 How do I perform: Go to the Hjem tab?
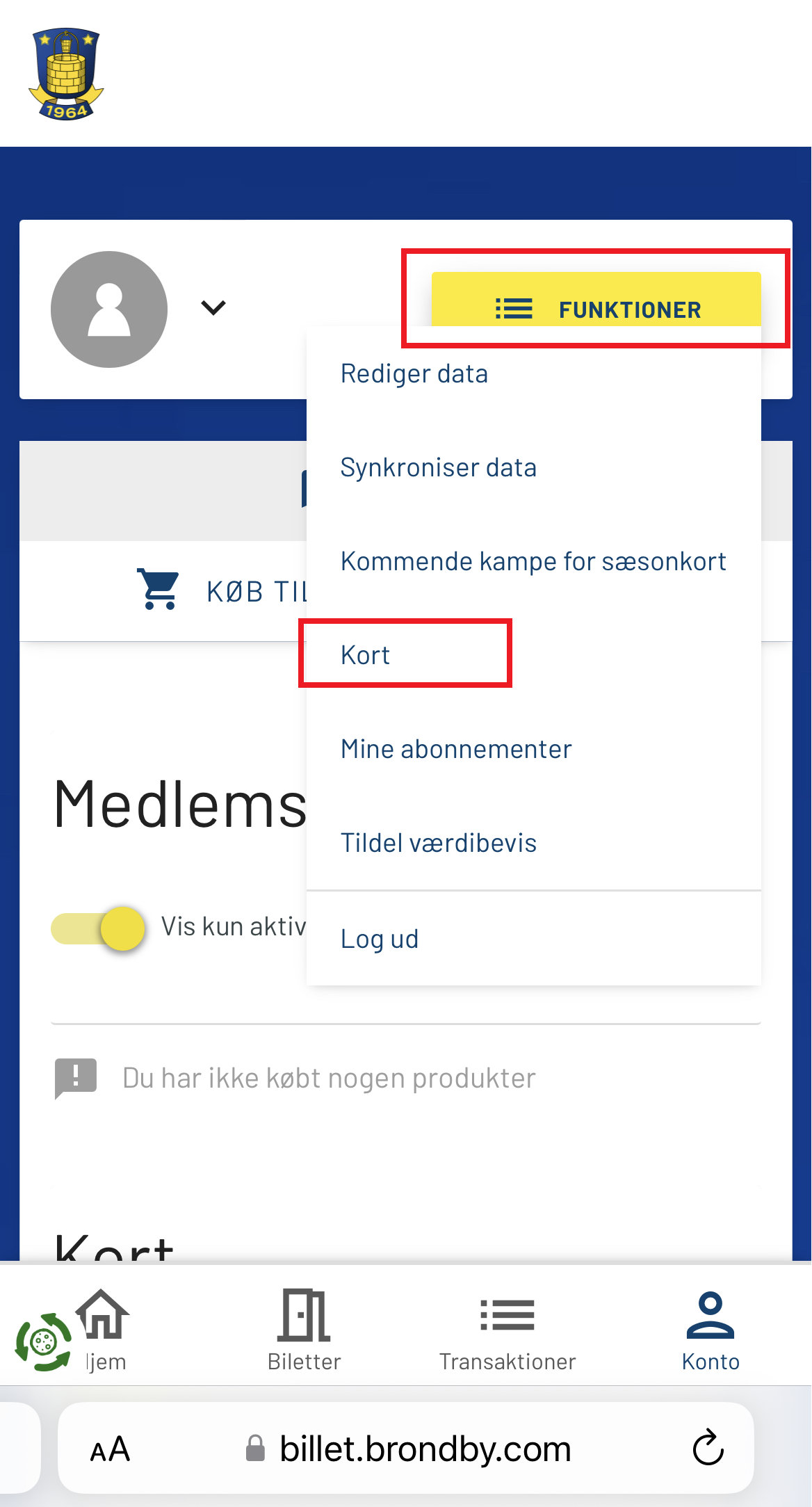(x=102, y=1330)
